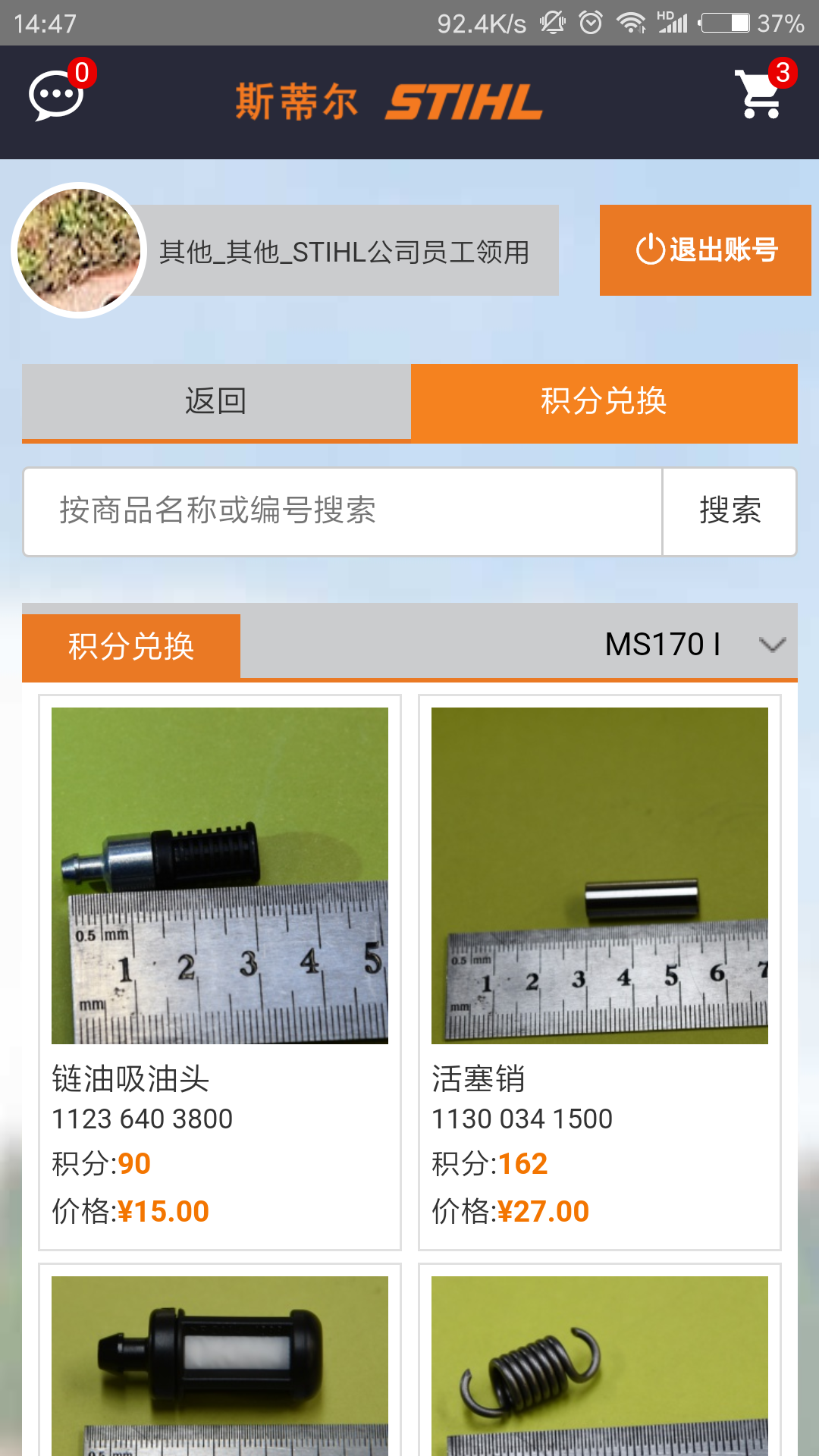The image size is (819, 1456).
Task: Tap the user profile avatar
Action: tap(79, 250)
